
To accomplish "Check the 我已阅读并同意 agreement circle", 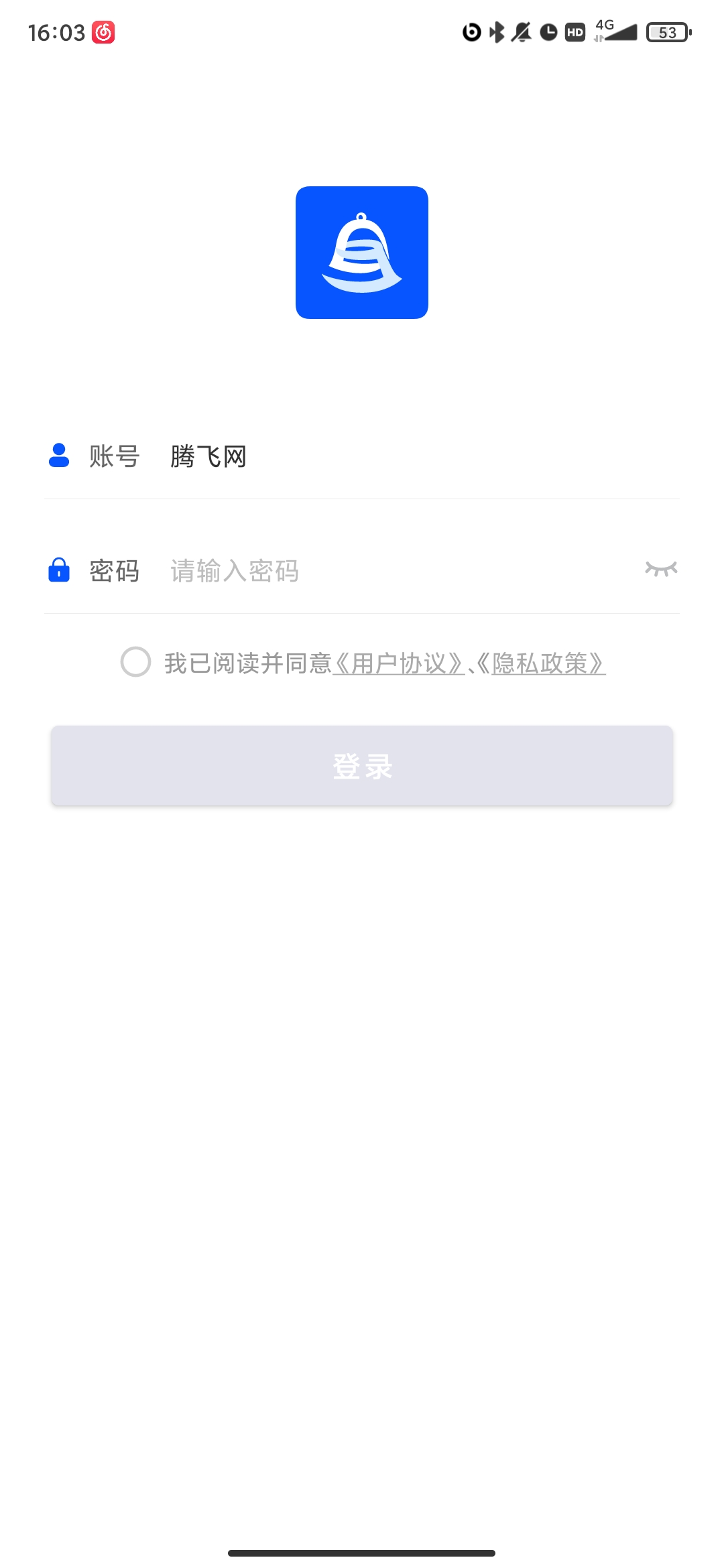I will (135, 662).
